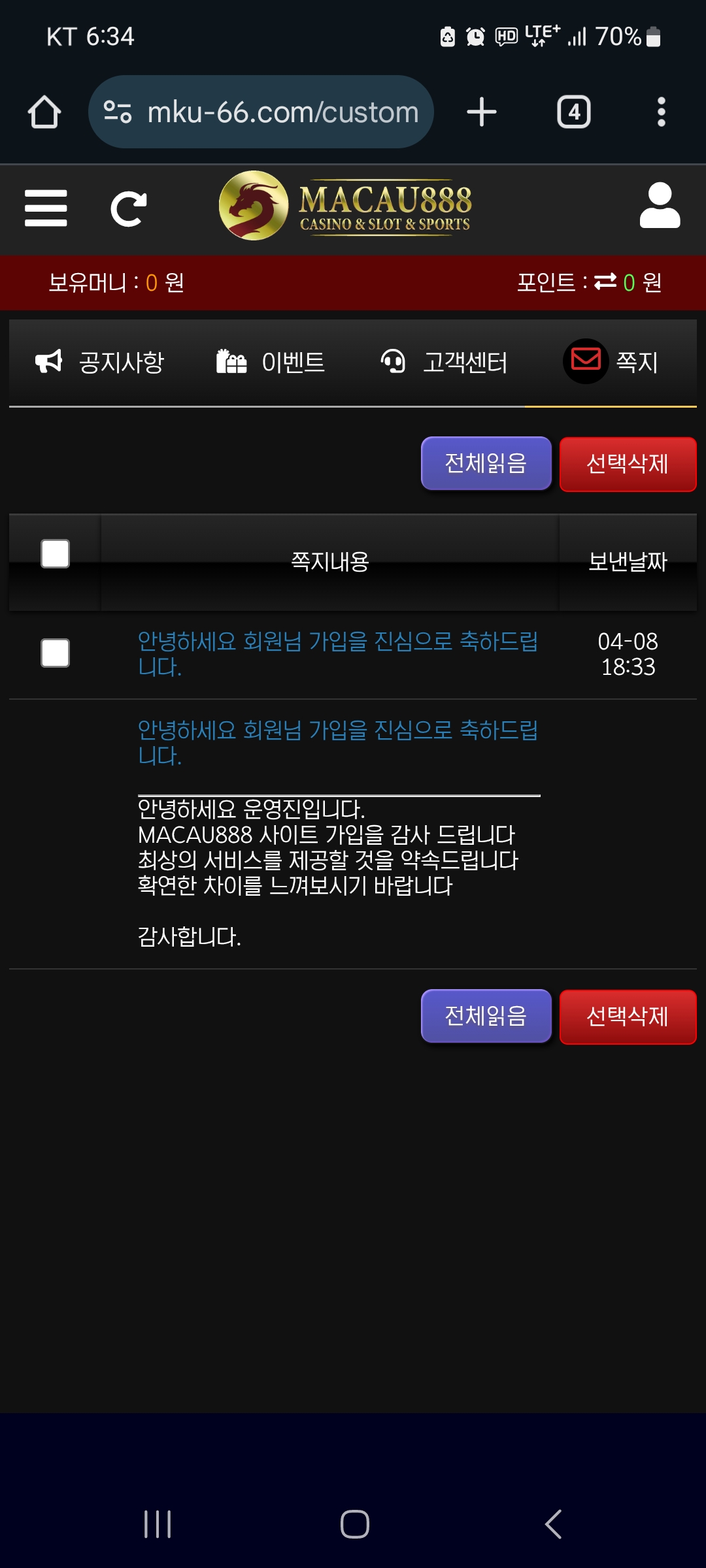Image resolution: width=706 pixels, height=1568 pixels.
Task: Tap the page refresh icon
Action: point(128,209)
